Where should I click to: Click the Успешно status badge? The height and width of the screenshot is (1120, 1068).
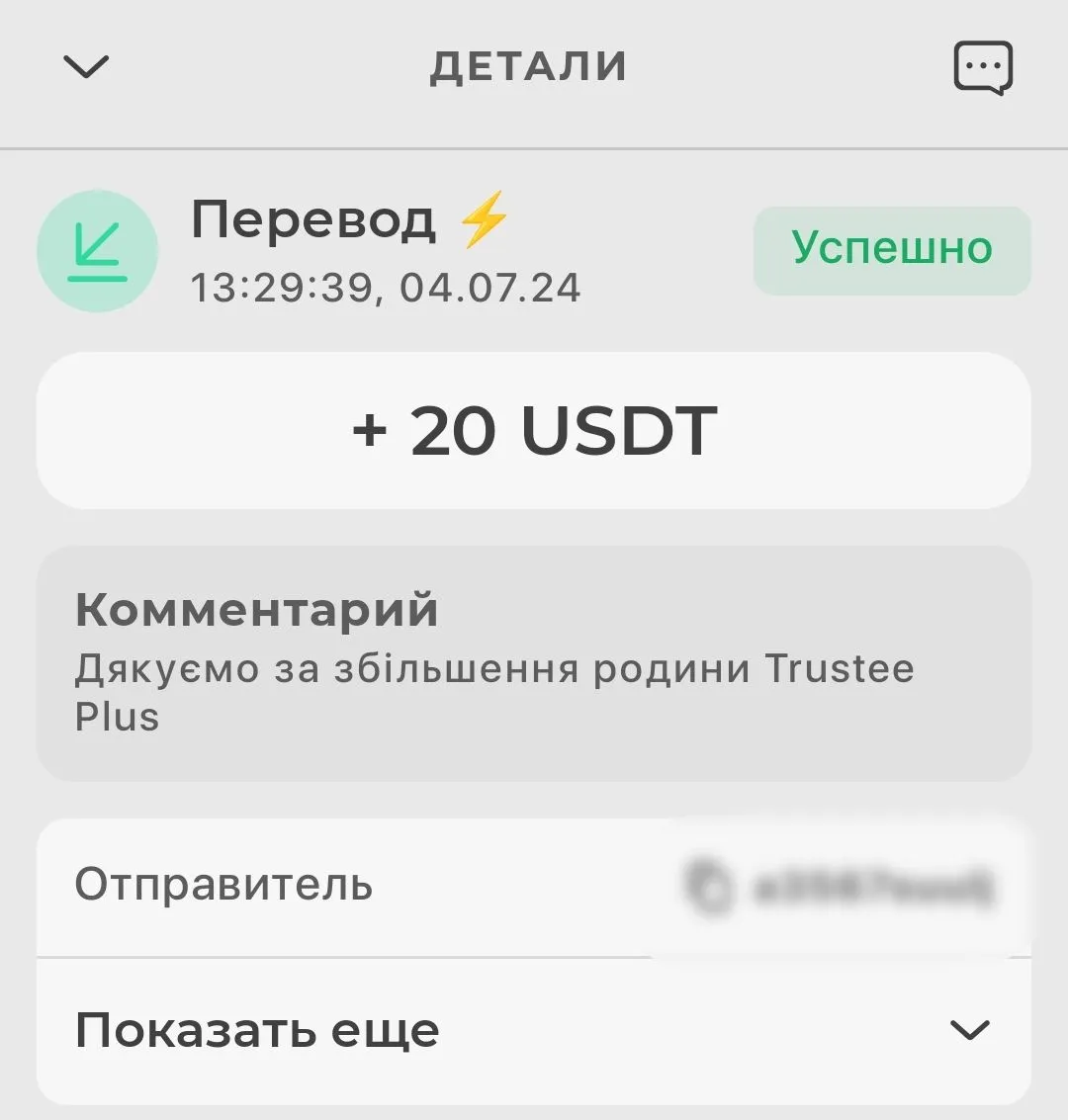[891, 250]
